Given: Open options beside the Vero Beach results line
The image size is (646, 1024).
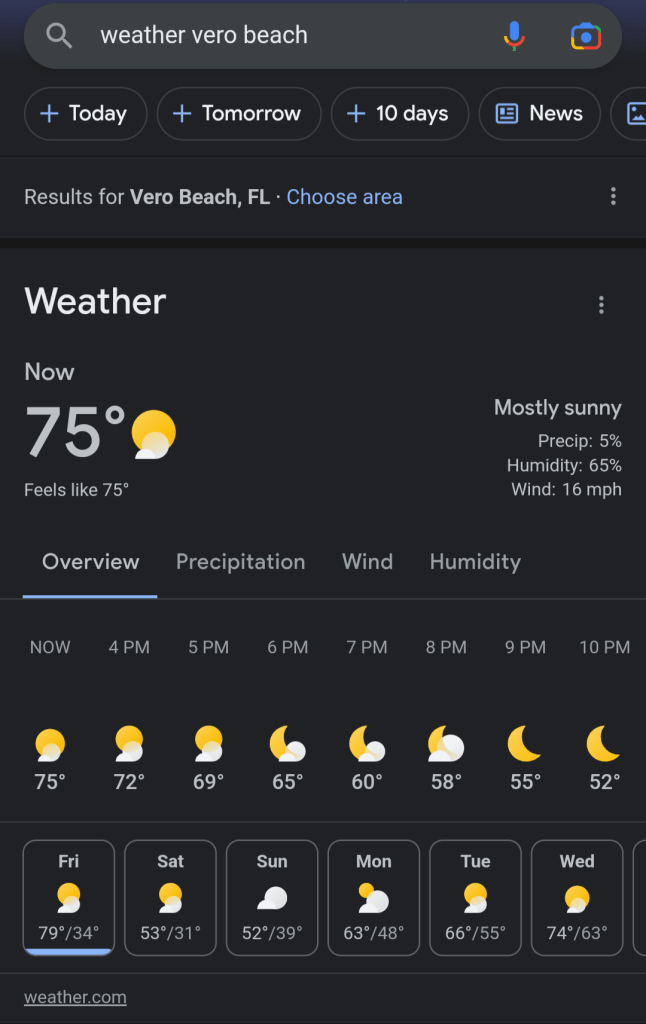Looking at the screenshot, I should [x=613, y=197].
